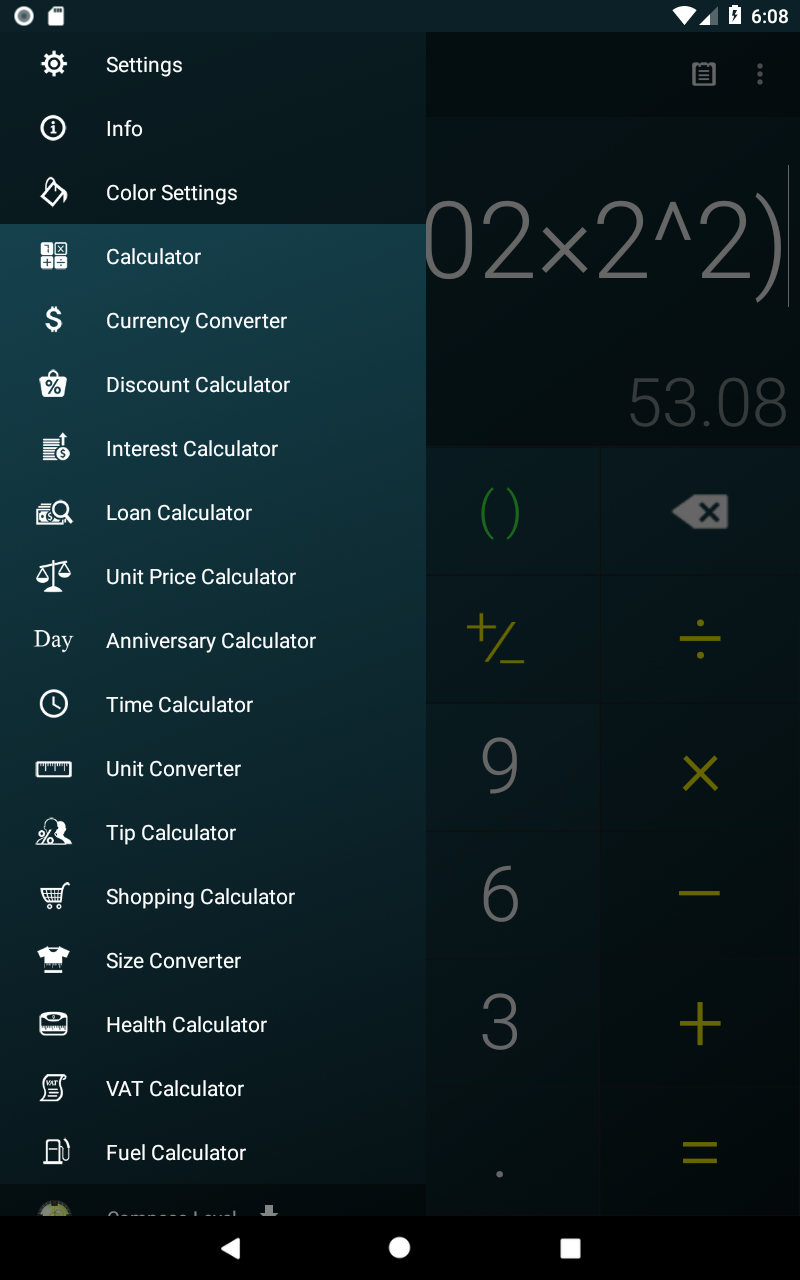Open the Health Calculator
Image resolution: width=800 pixels, height=1280 pixels.
click(x=186, y=1025)
